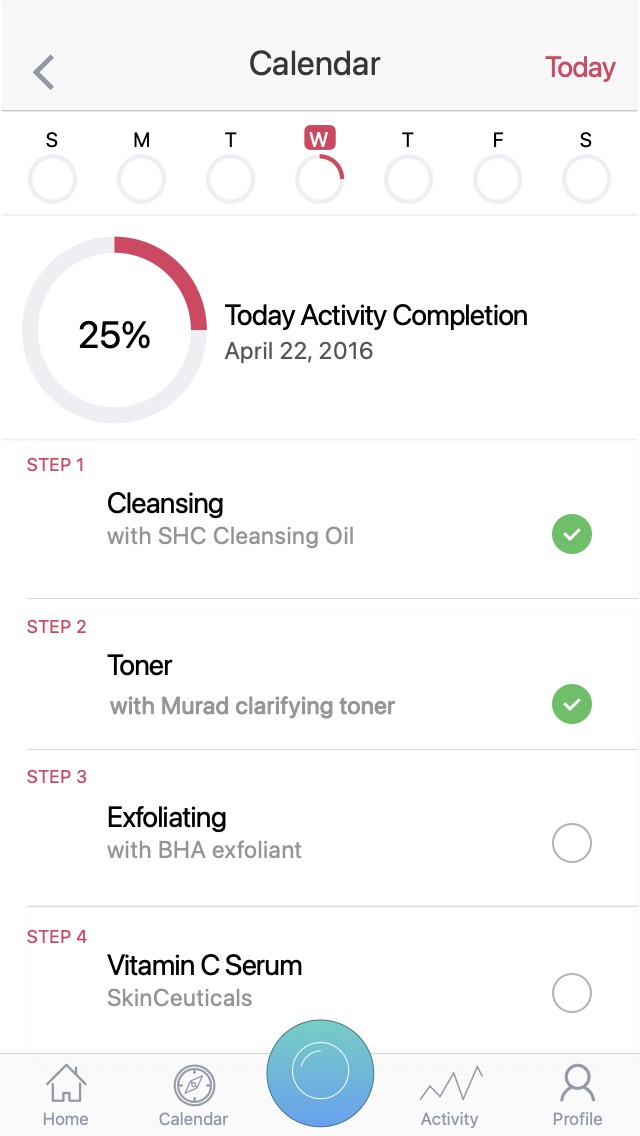640x1136 pixels.
Task: Mark Exfoliating step as done
Action: point(572,843)
